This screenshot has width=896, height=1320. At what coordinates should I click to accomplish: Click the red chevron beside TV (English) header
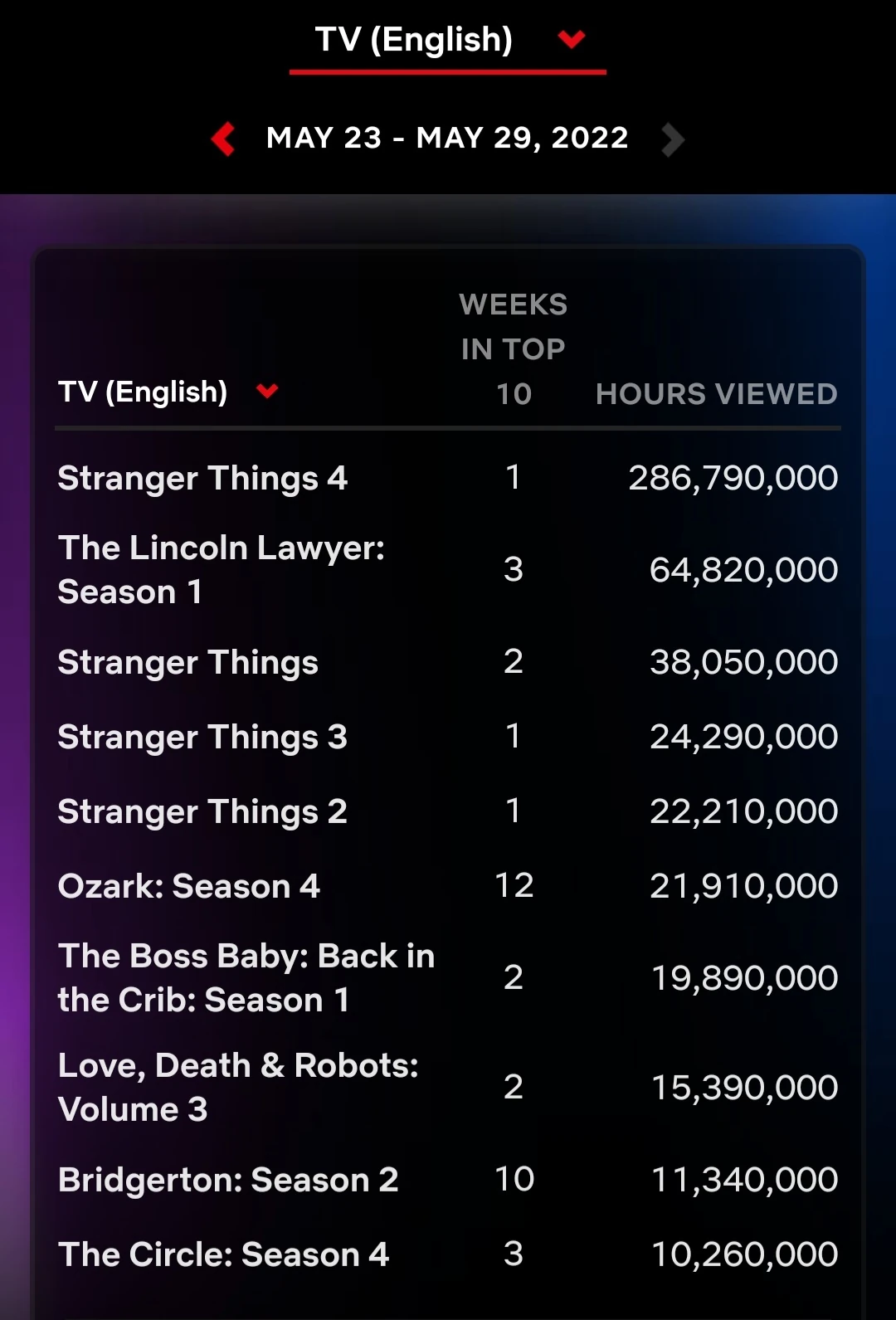pyautogui.click(x=570, y=38)
